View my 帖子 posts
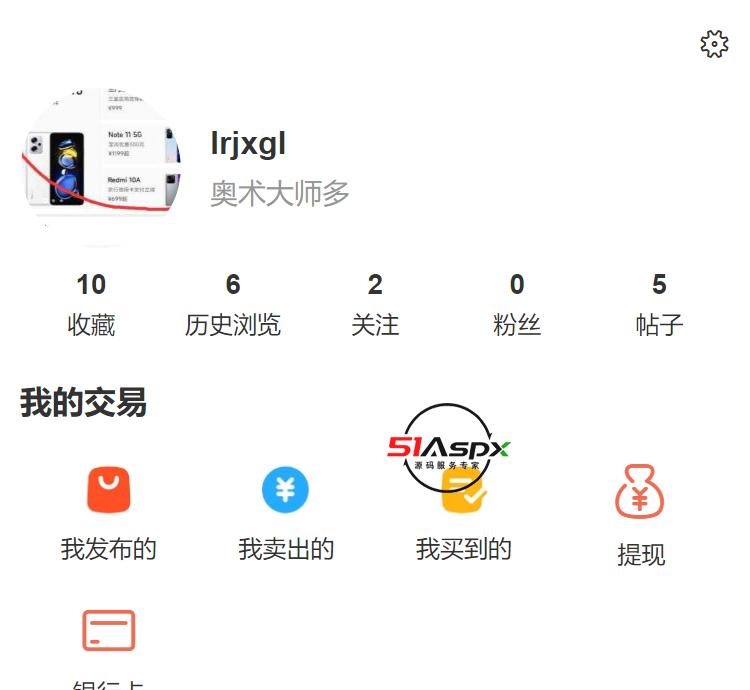This screenshot has height=690, width=750. [x=659, y=305]
